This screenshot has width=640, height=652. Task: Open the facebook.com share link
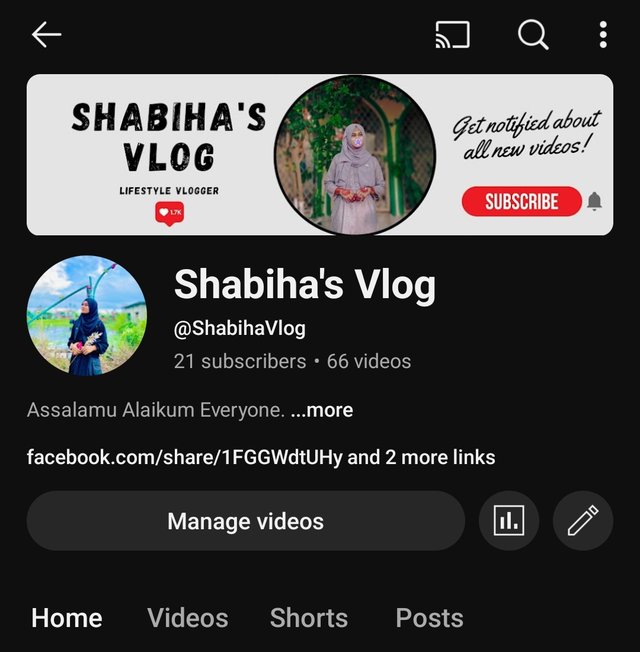[184, 458]
